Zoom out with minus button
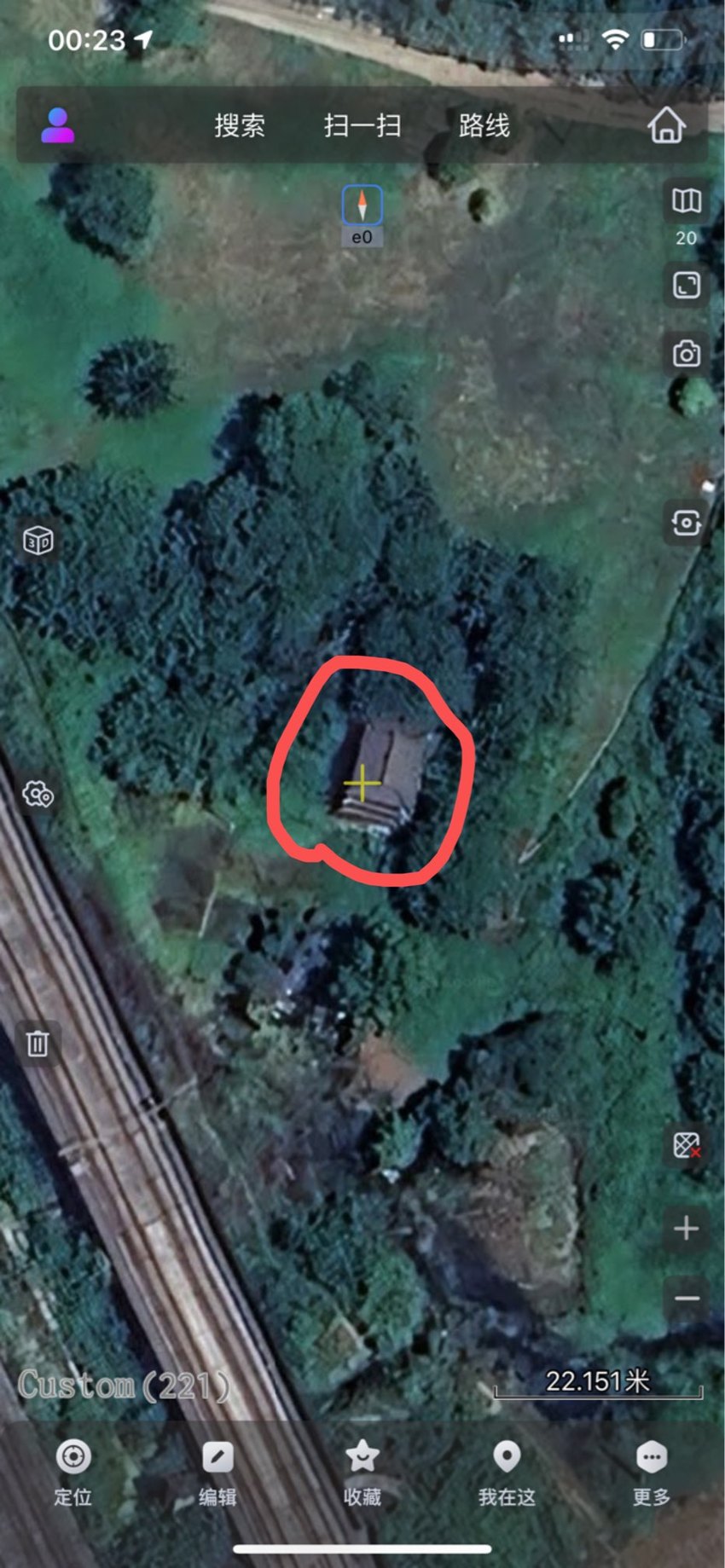Viewport: 725px width, 1568px height. coord(687,1299)
